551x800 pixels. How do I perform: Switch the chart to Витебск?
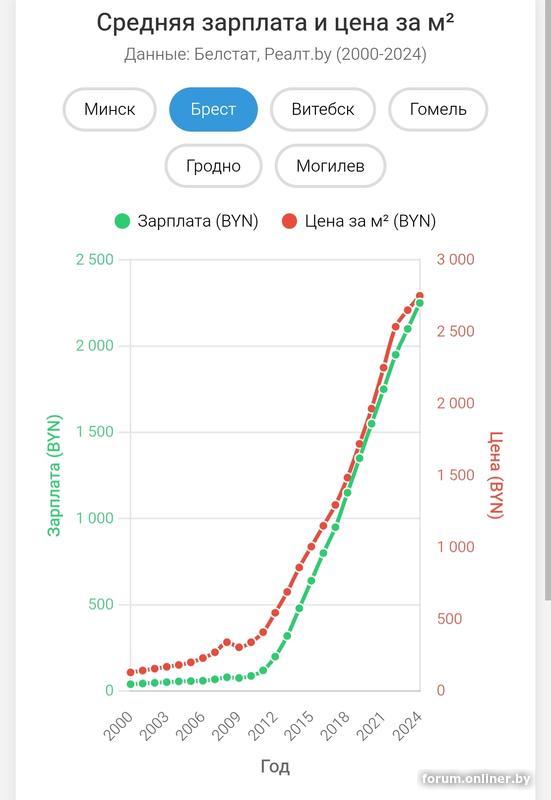(x=322, y=109)
